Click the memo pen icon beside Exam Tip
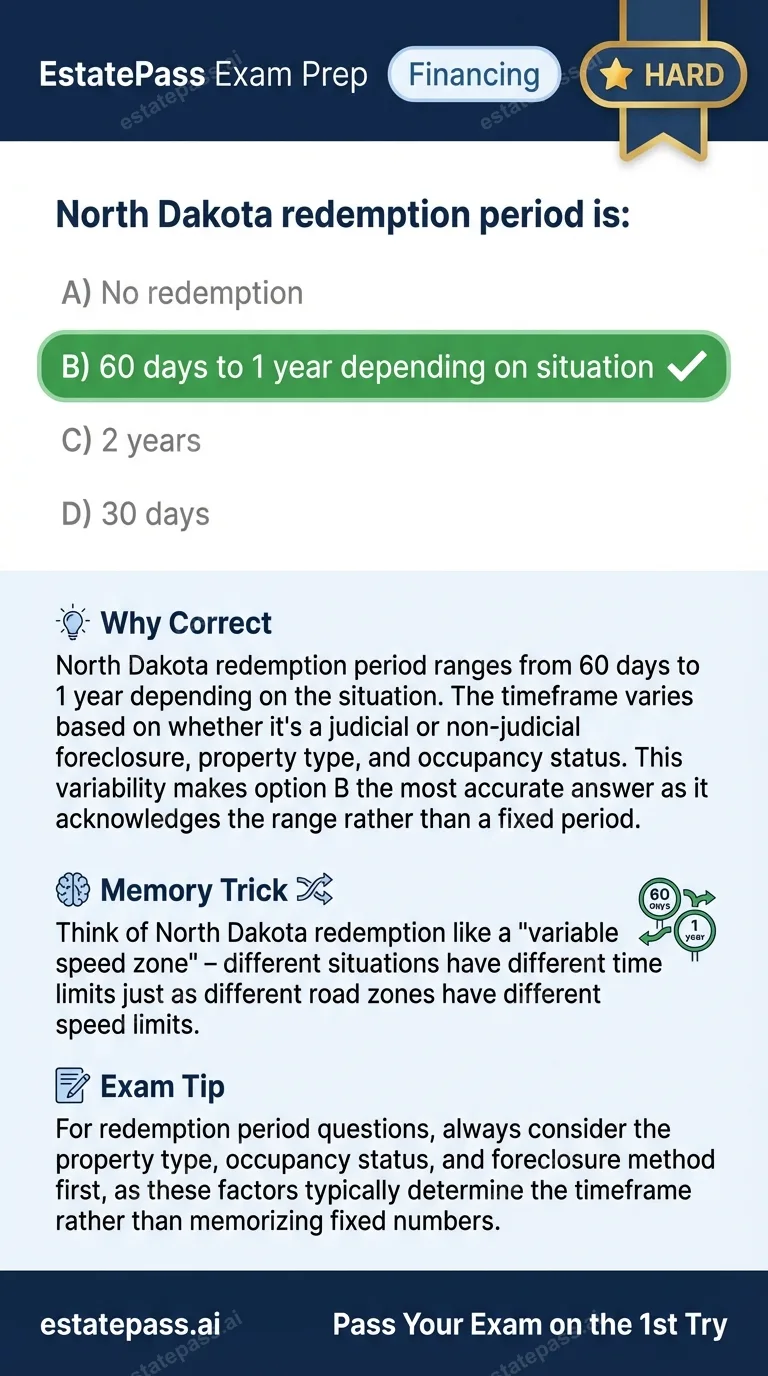The height and width of the screenshot is (1376, 768). (x=71, y=1085)
